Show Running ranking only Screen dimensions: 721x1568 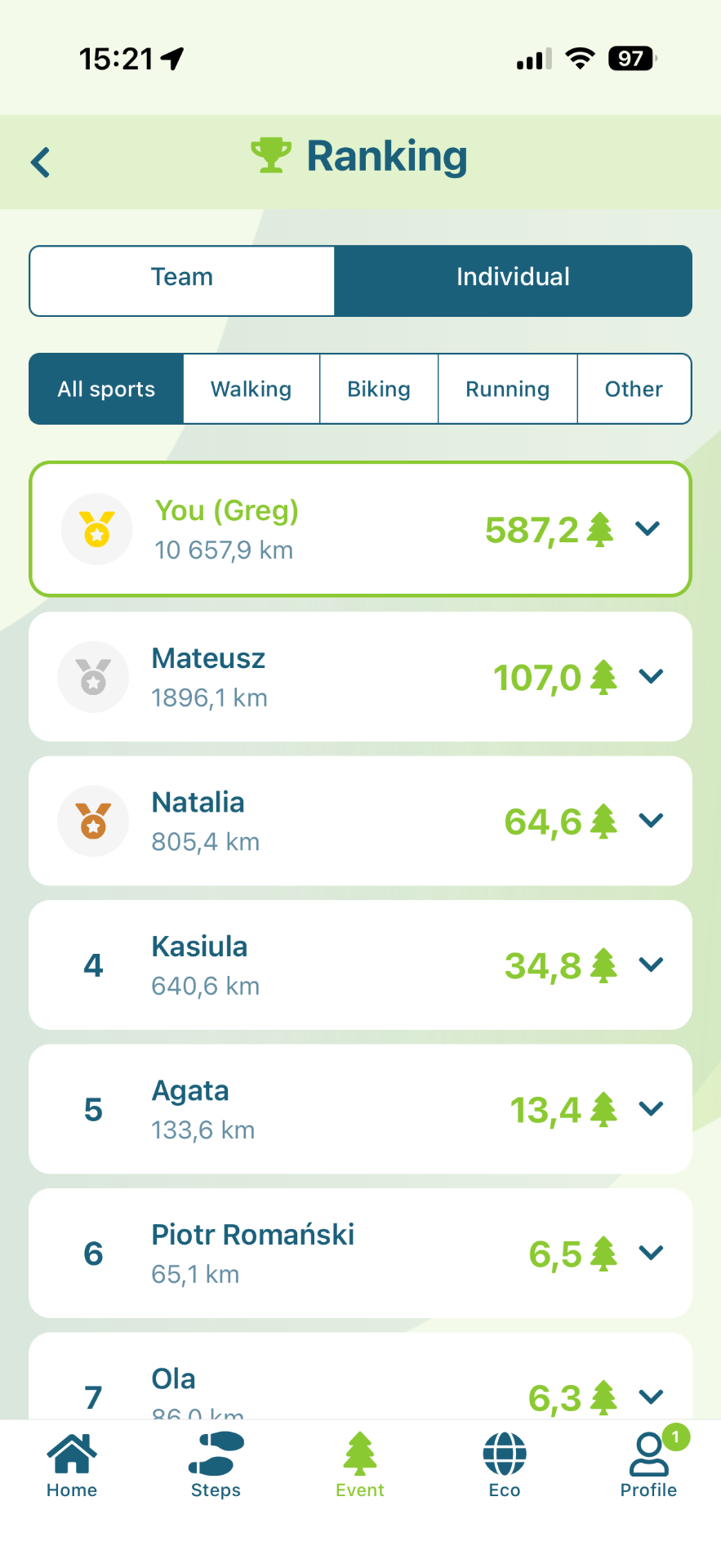click(508, 389)
